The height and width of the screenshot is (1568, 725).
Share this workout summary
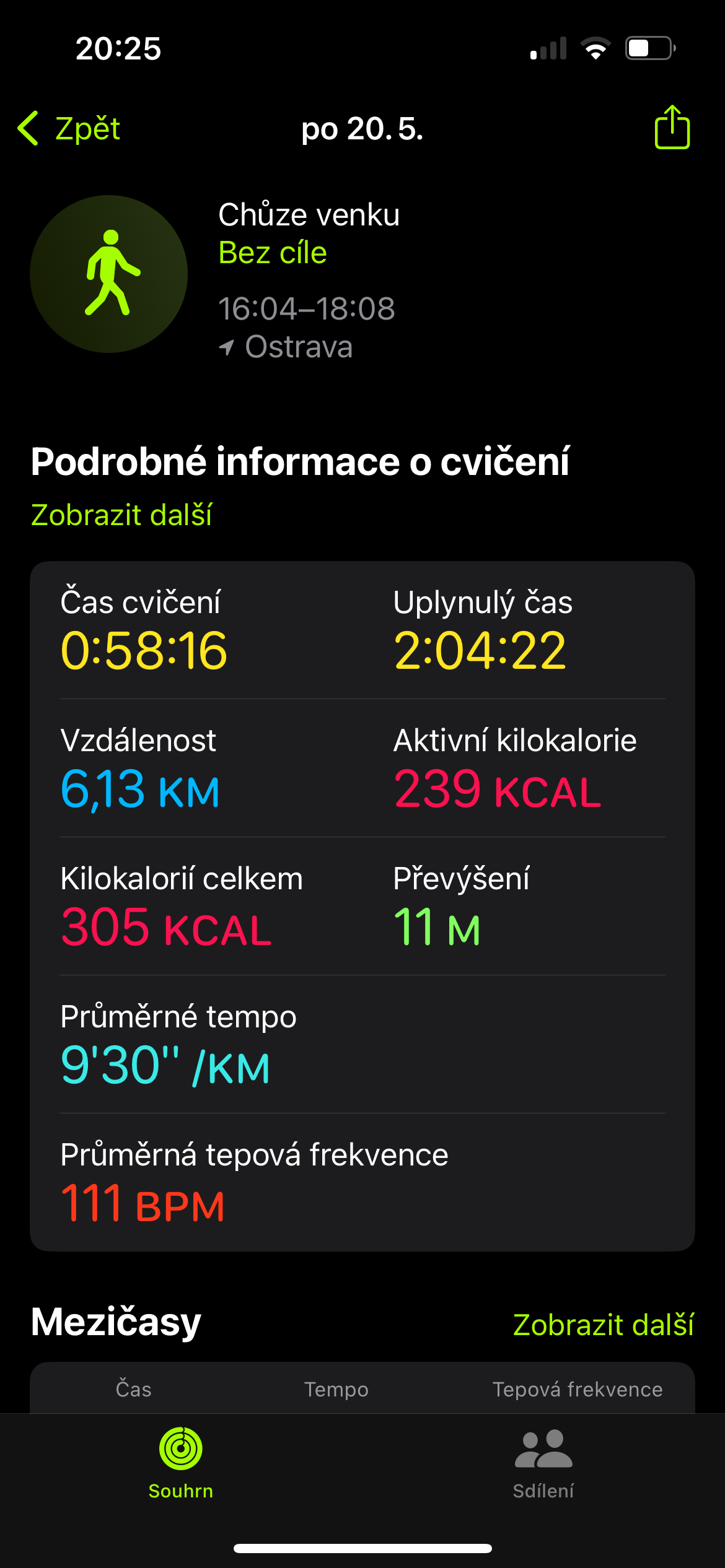[672, 127]
